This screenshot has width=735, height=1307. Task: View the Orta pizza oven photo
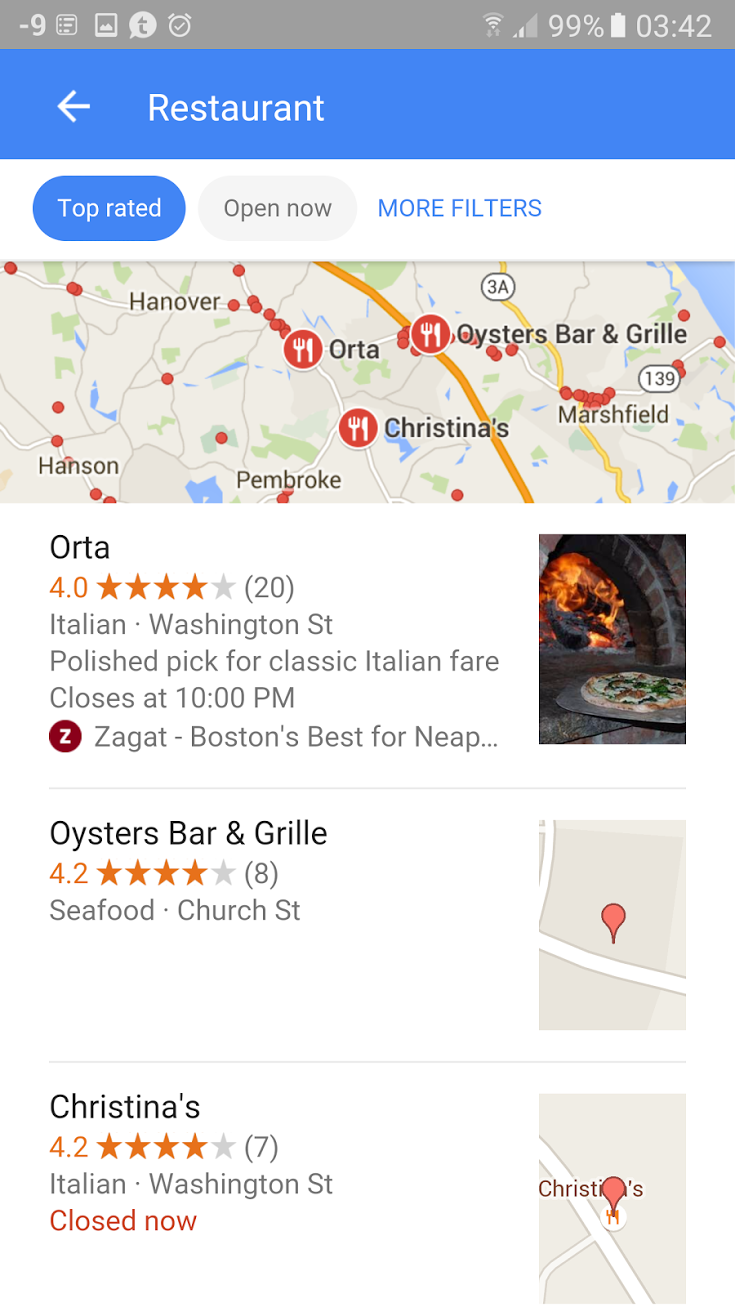612,639
